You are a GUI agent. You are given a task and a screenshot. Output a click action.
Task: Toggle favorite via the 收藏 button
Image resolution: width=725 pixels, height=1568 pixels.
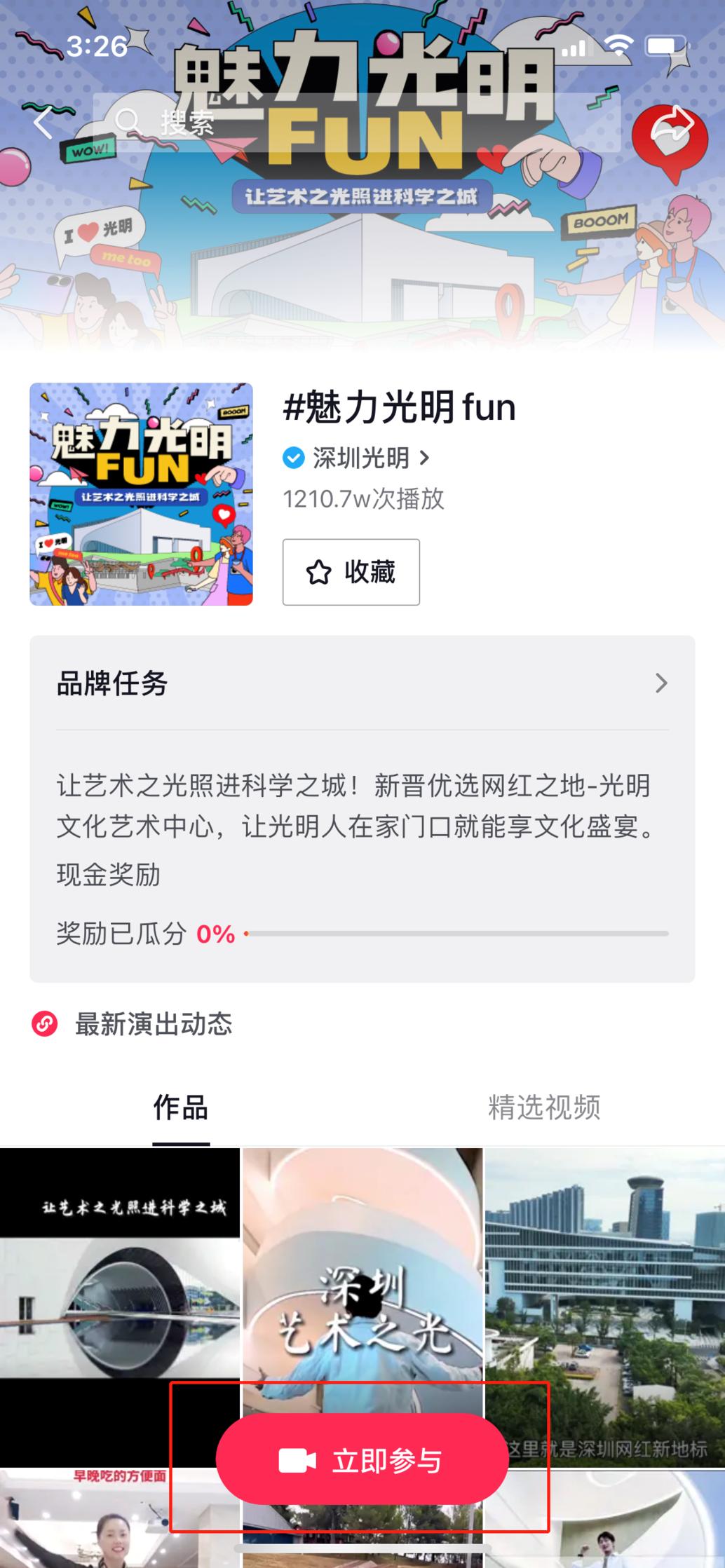[x=351, y=572]
